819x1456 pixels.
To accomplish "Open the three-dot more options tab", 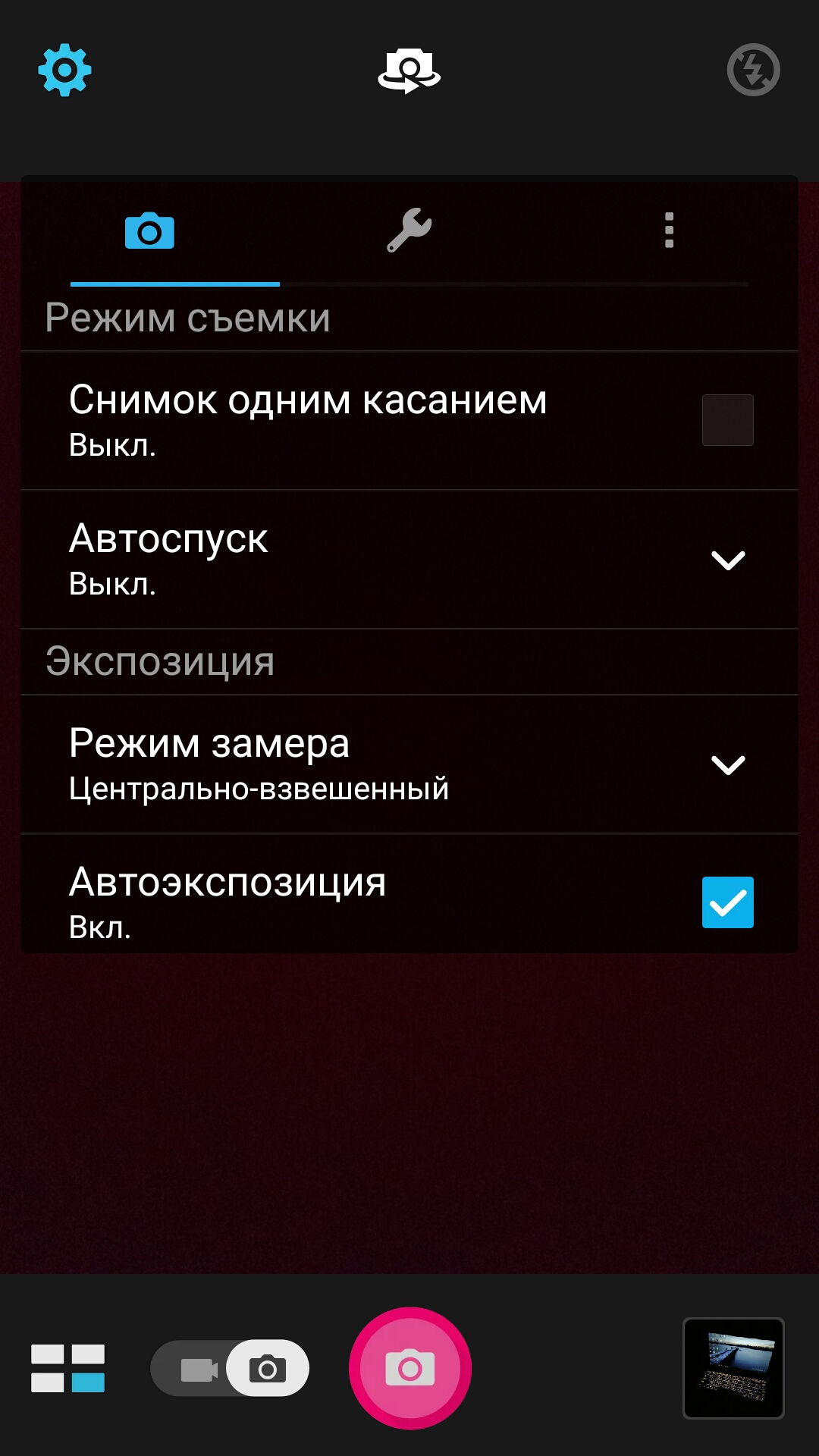I will click(x=669, y=230).
